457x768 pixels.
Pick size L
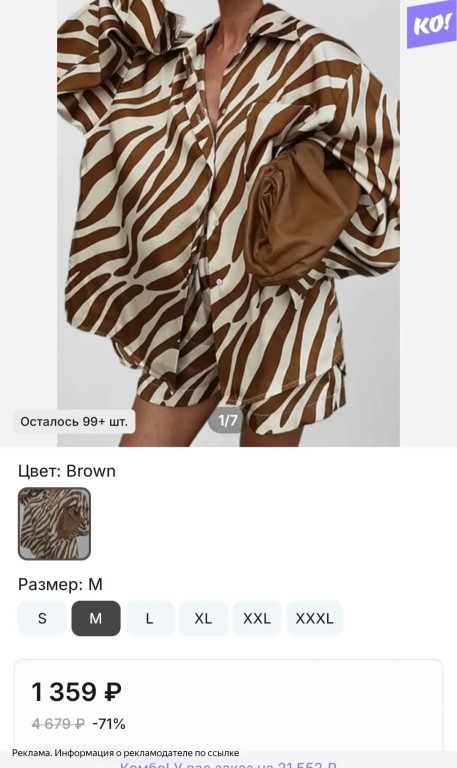pyautogui.click(x=149, y=618)
